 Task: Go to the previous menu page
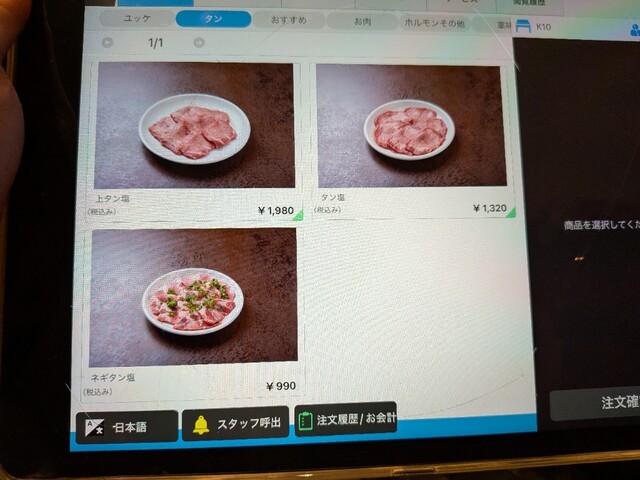tap(108, 43)
